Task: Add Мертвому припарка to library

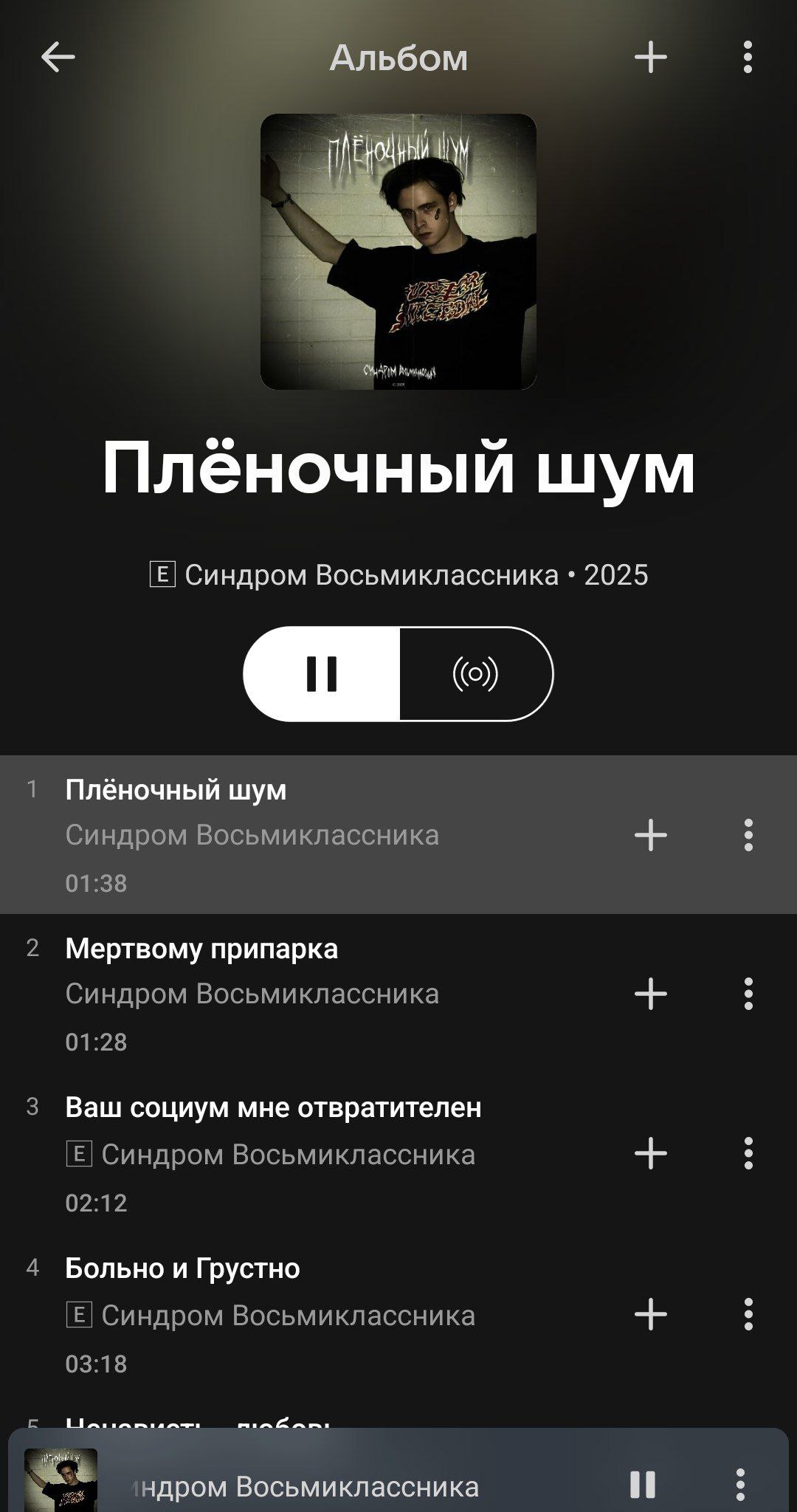Action: point(650,994)
